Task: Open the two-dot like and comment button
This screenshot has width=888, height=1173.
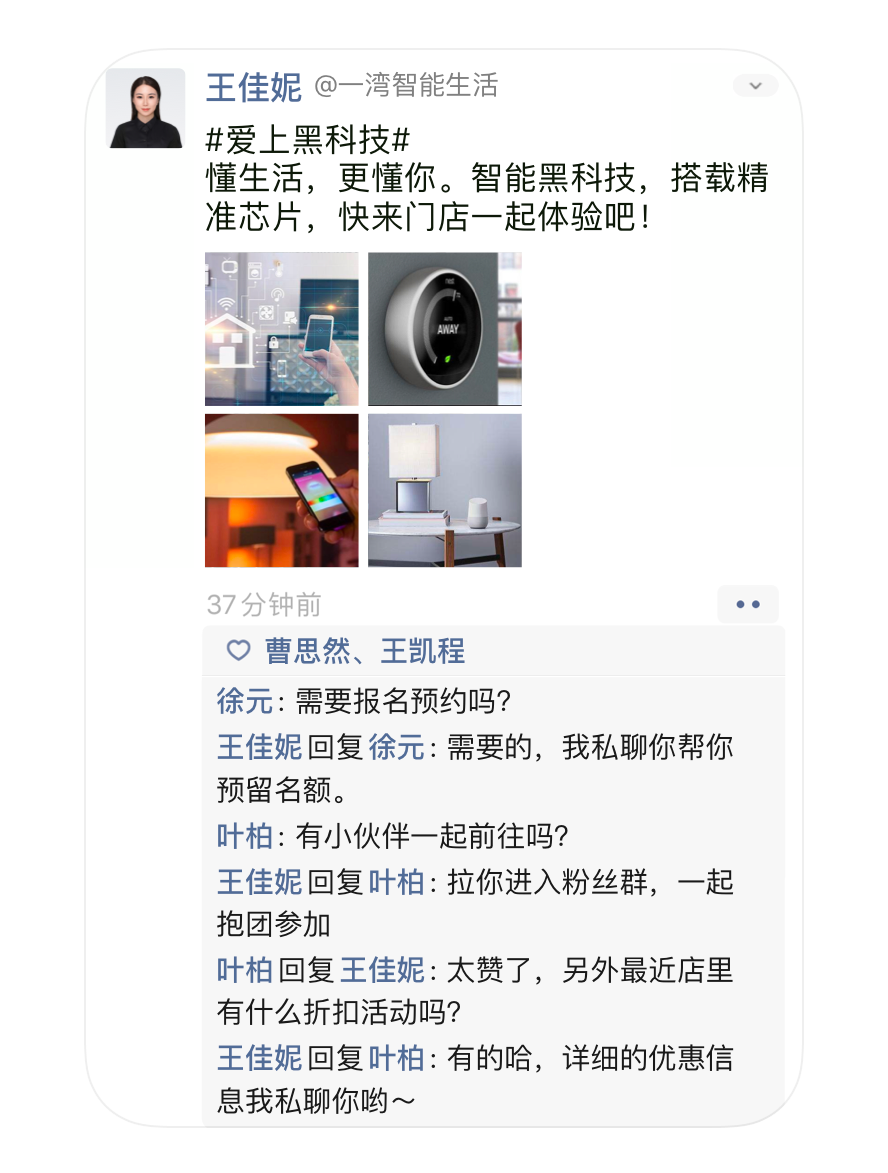Action: tap(747, 605)
